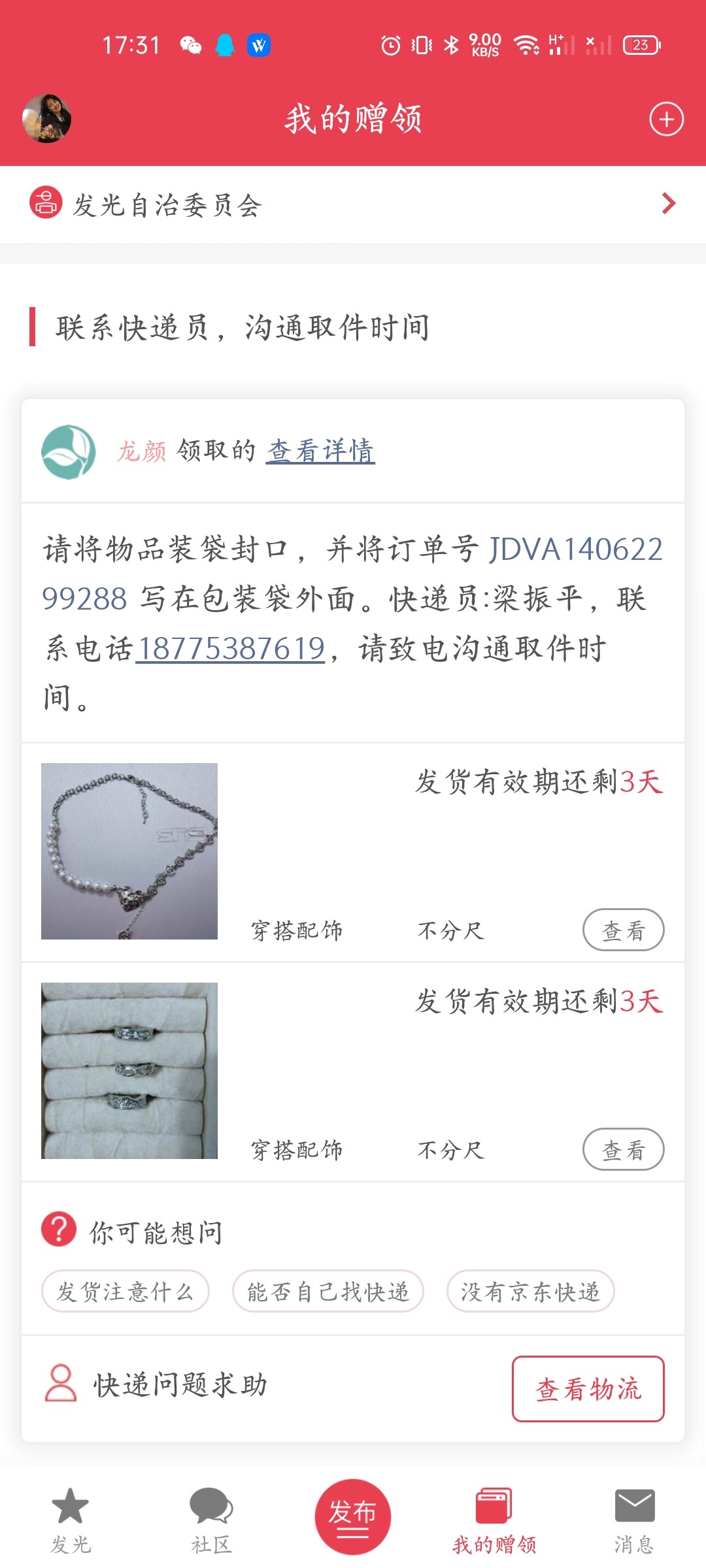
Task: Tap 查看 for the necklace item
Action: pyautogui.click(x=623, y=930)
